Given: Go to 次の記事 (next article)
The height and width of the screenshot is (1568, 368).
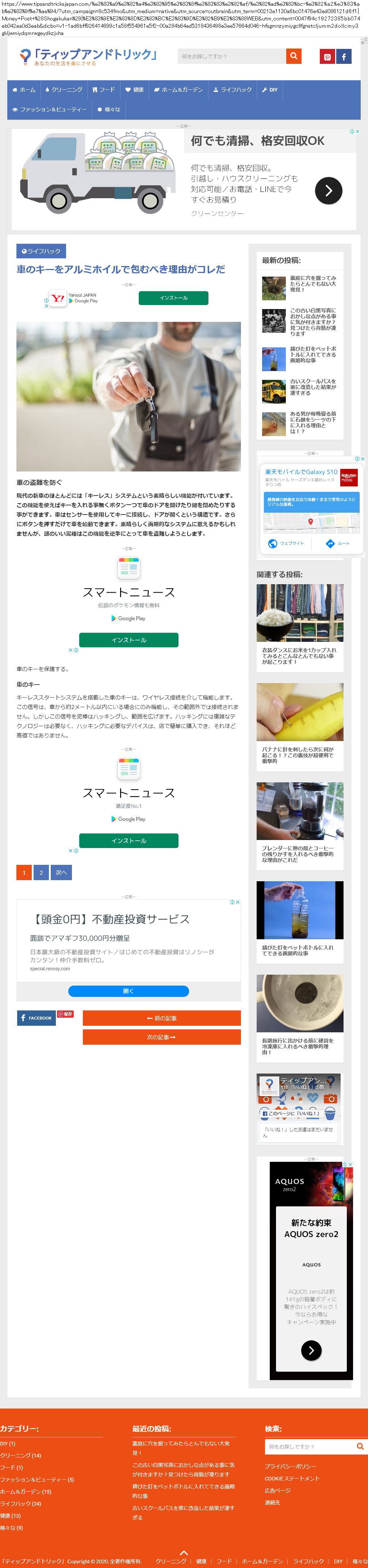Looking at the screenshot, I should (161, 1037).
